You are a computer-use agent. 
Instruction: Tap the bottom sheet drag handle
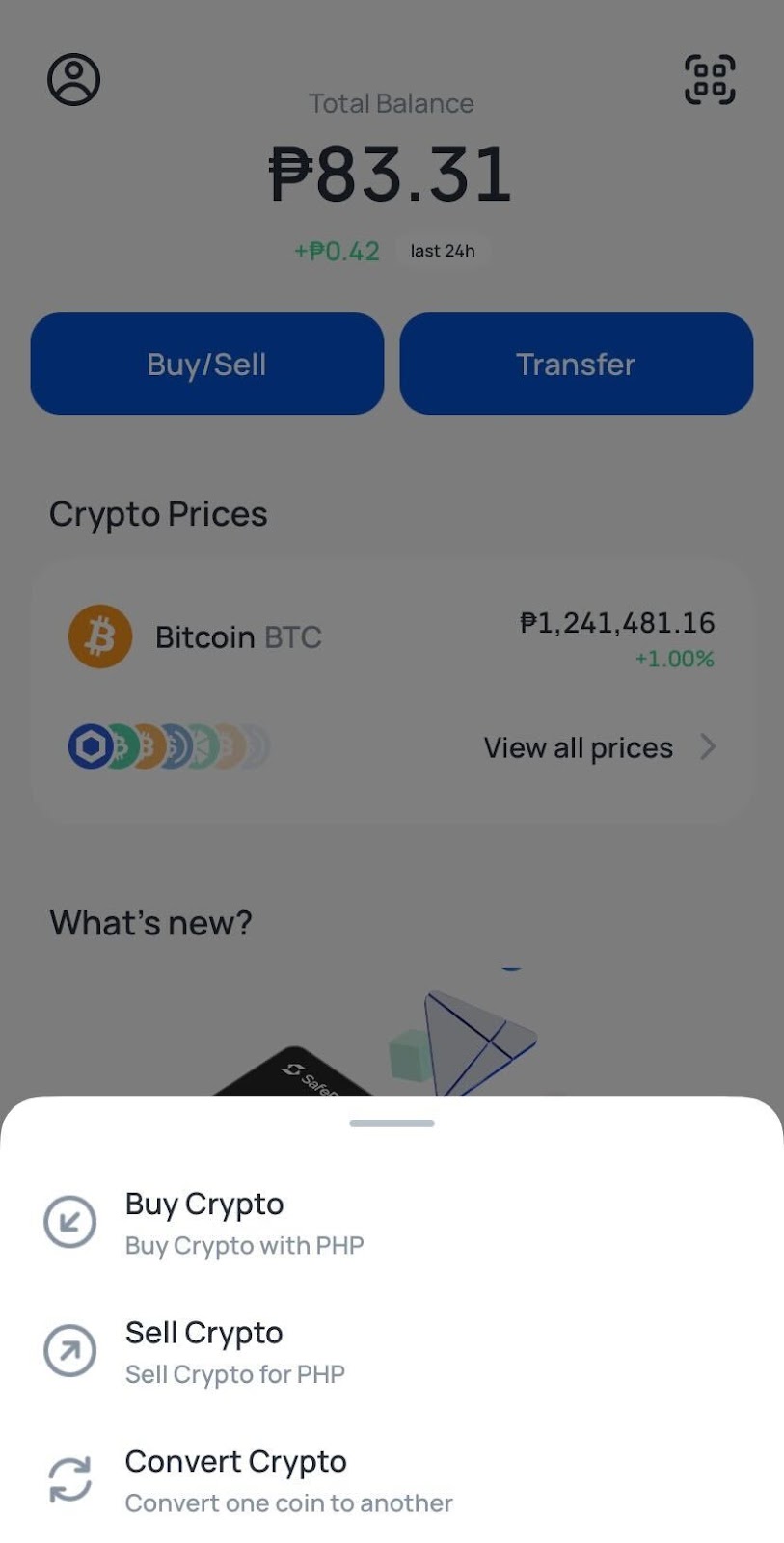pyautogui.click(x=392, y=1123)
